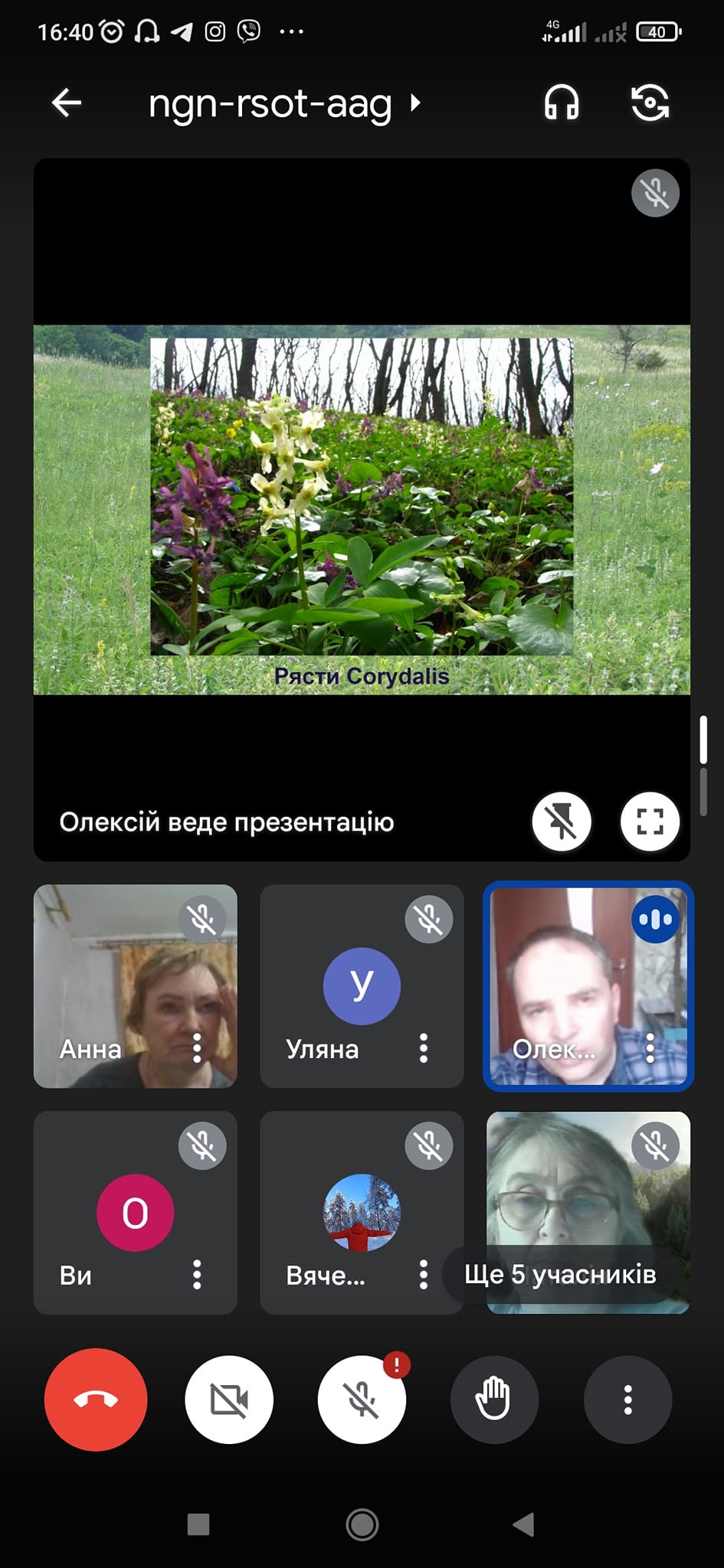Screen dimensions: 724x1568
Task: Change the audio output with the headphones icon
Action: (x=562, y=103)
